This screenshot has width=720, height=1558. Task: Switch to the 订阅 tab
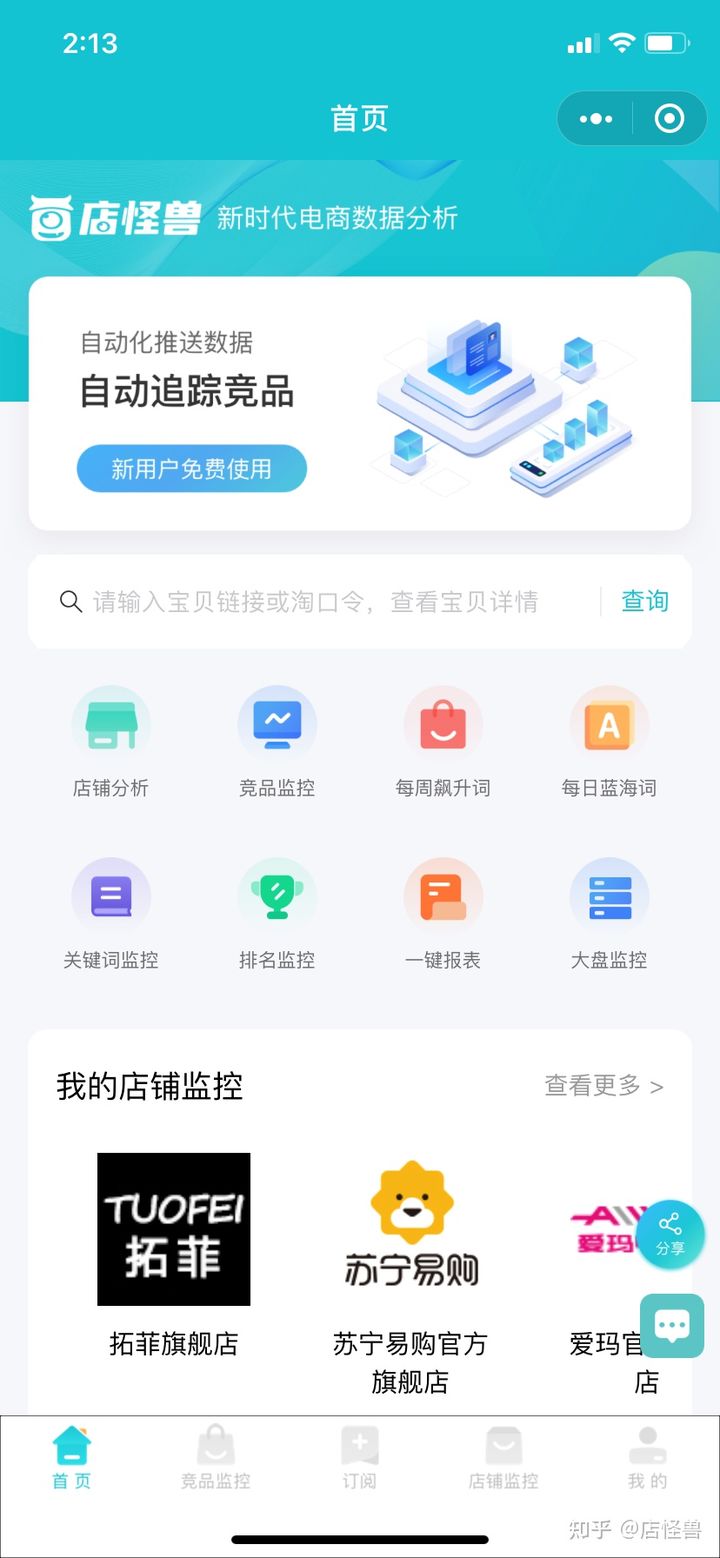click(x=360, y=1458)
